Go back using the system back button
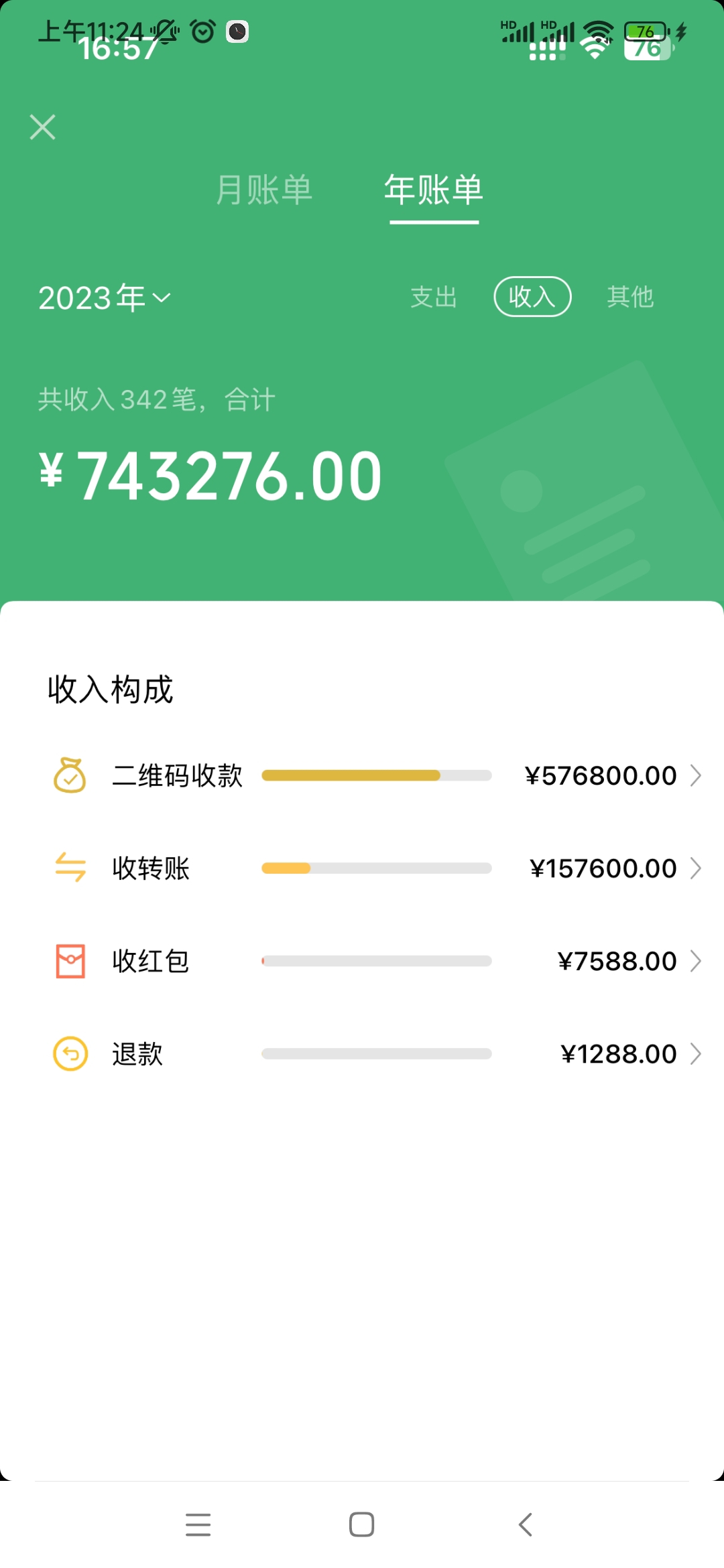724x1568 pixels. (526, 1524)
